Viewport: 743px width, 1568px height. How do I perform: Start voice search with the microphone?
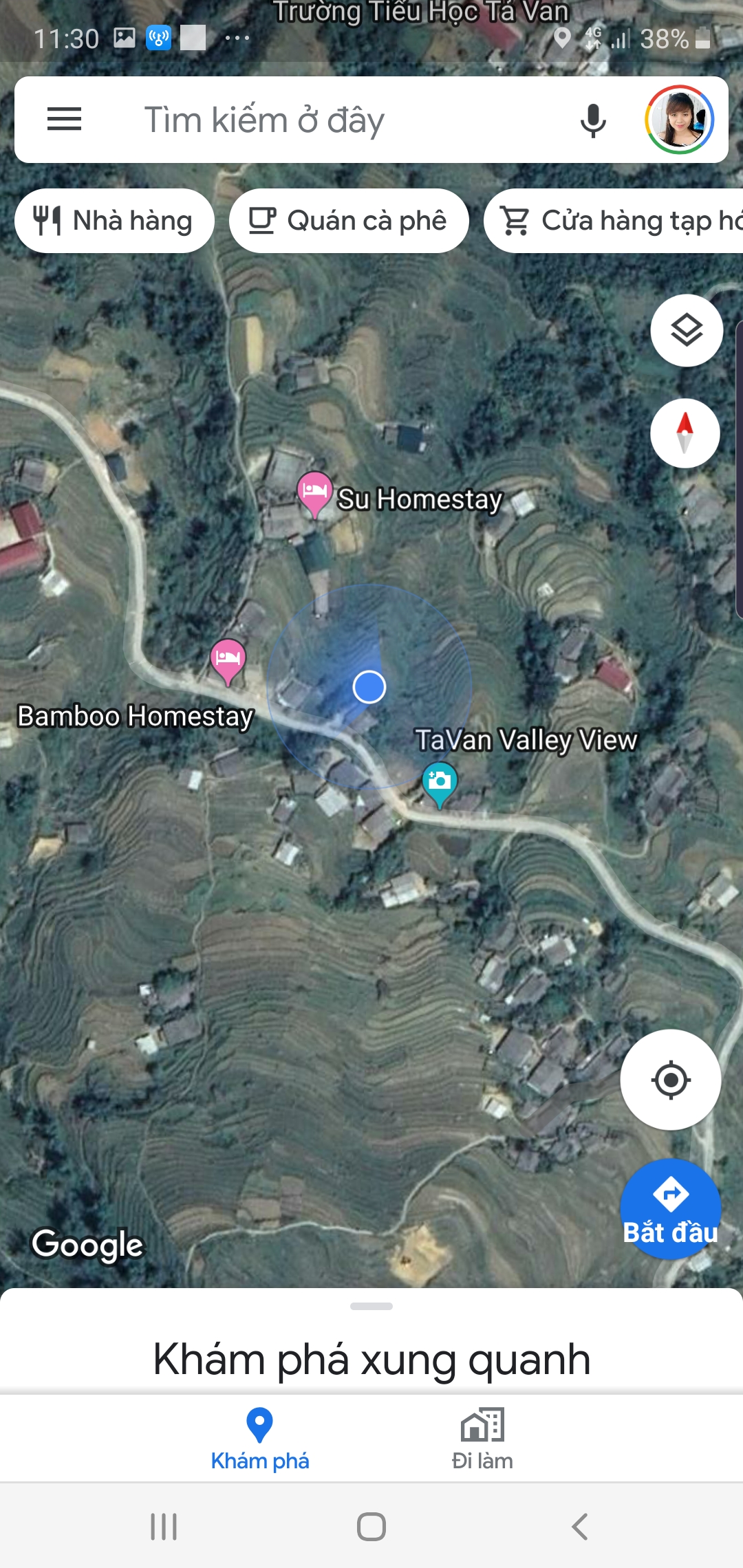(x=592, y=121)
